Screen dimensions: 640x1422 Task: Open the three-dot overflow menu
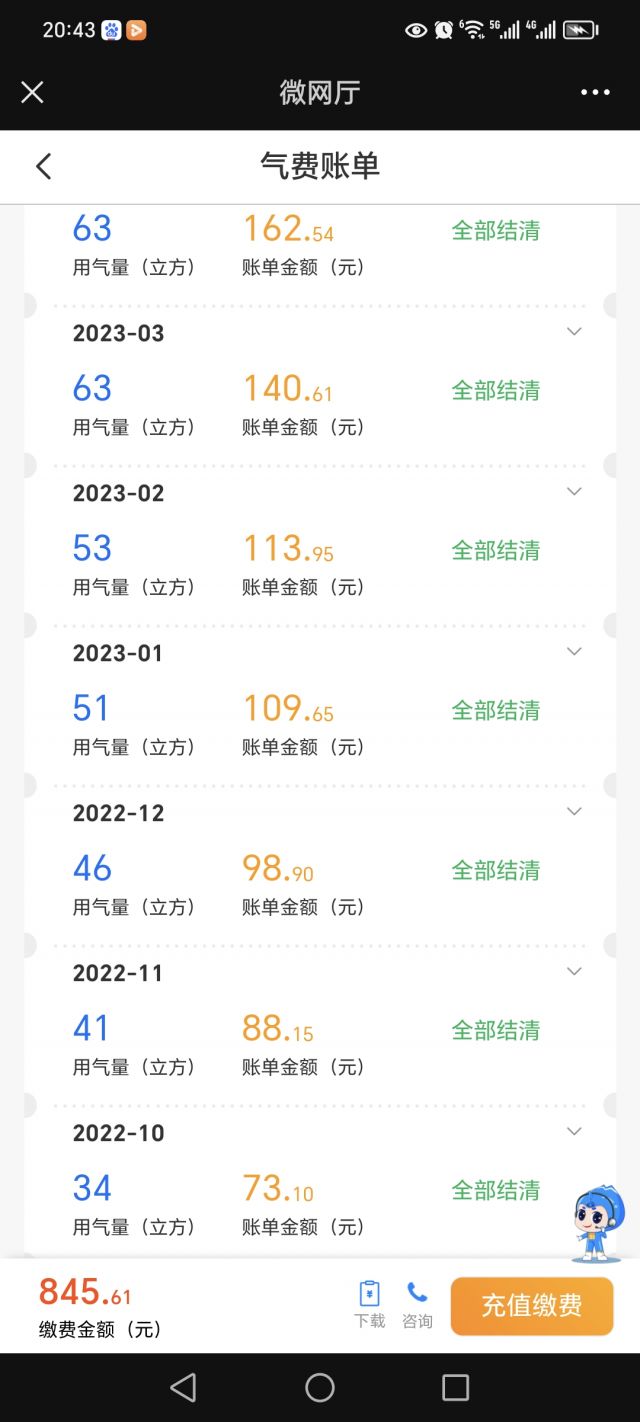(x=595, y=93)
